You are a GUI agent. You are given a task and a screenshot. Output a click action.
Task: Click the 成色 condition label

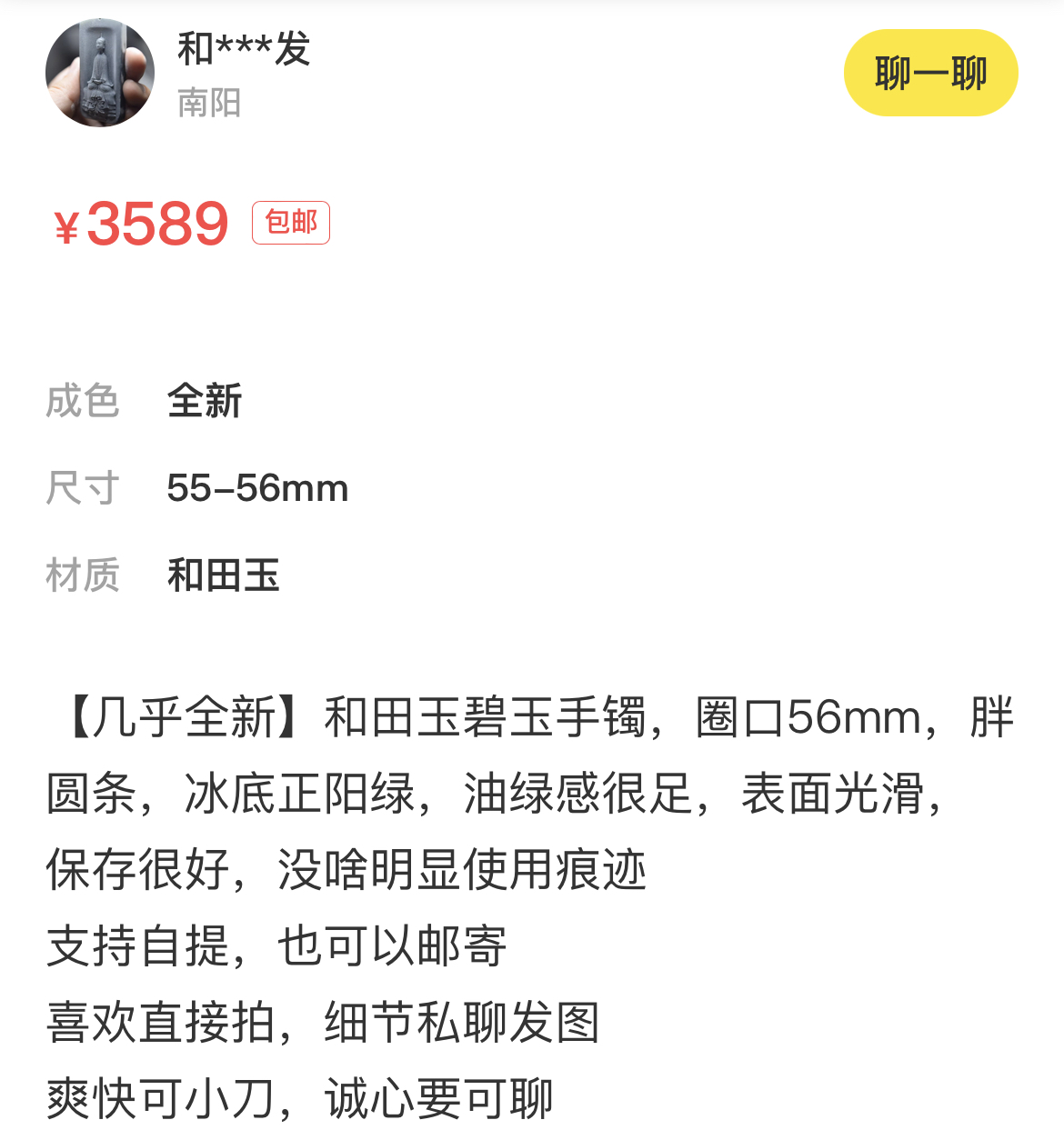coord(84,400)
